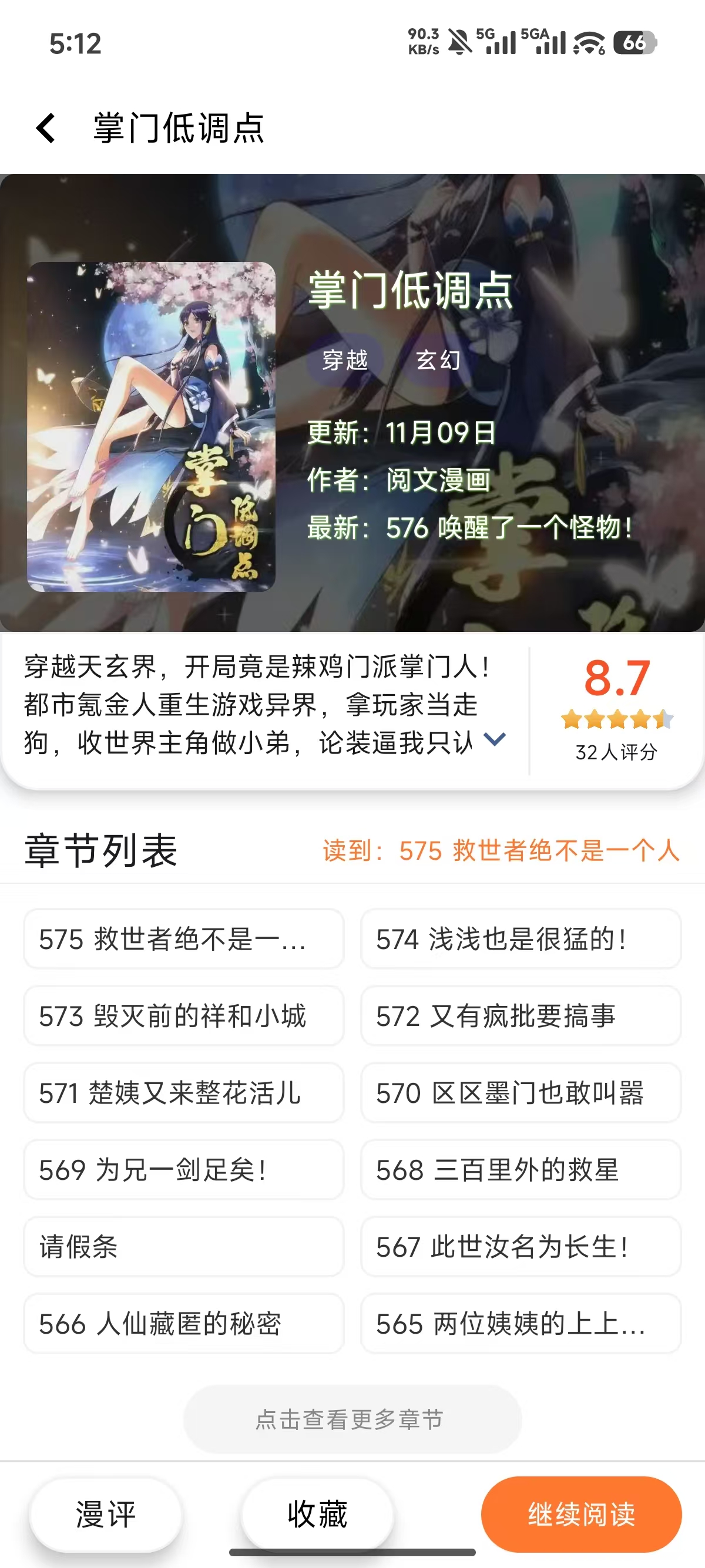Expand the full synopsis with the down chevron
This screenshot has height=1568, width=705.
coord(493,739)
